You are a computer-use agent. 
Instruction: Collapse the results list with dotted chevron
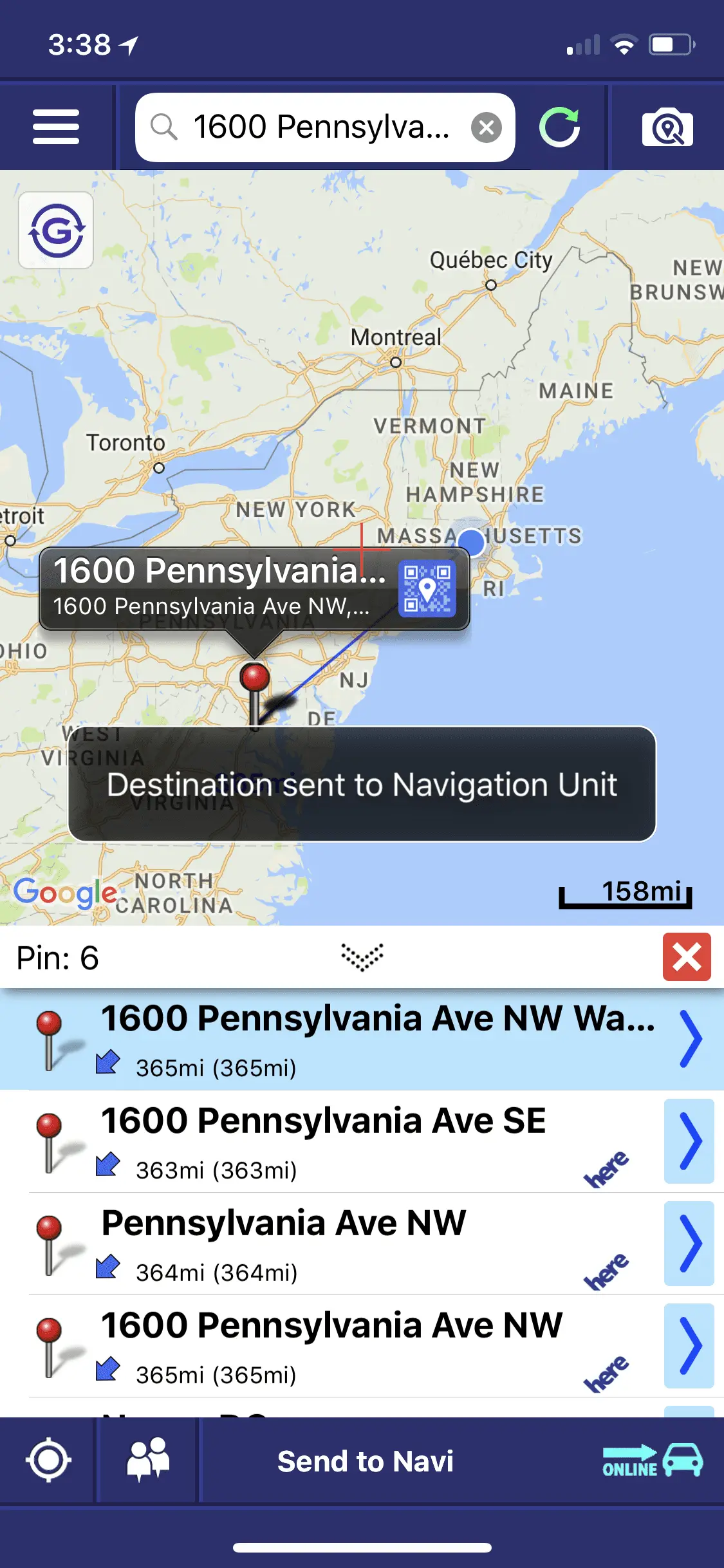point(362,957)
